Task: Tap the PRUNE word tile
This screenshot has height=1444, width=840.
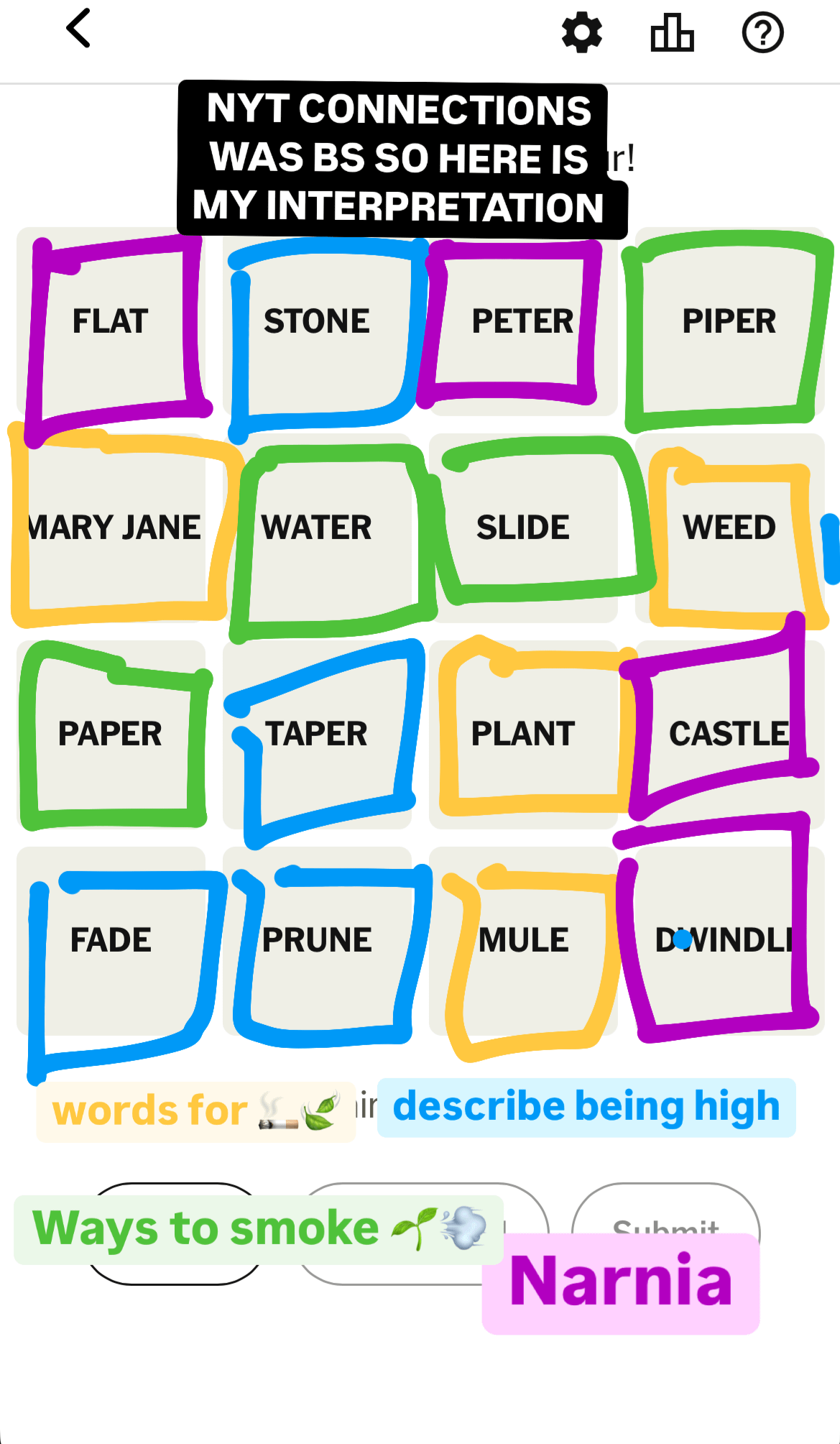Action: pos(317,940)
